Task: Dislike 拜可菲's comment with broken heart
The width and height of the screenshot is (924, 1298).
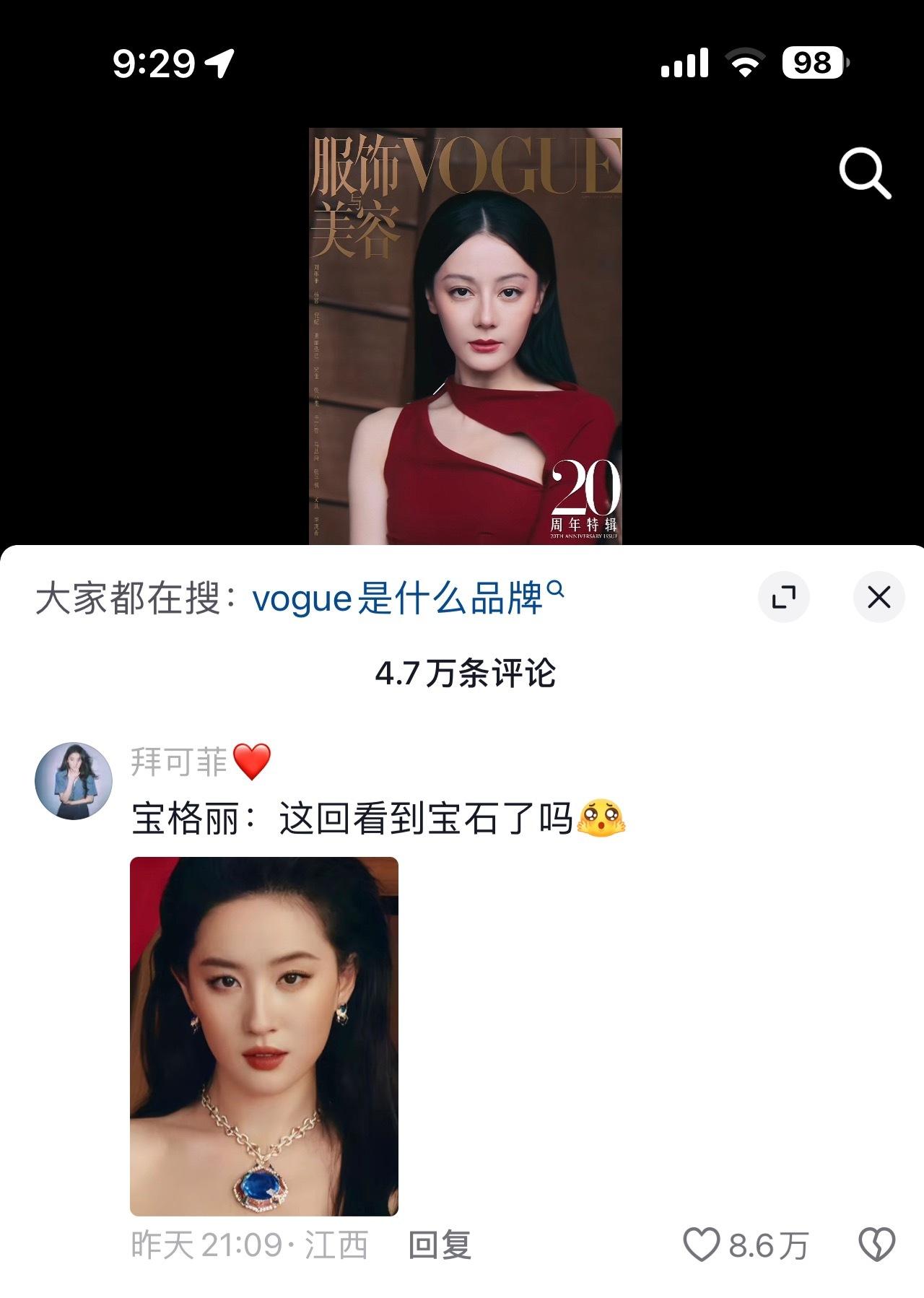Action: (x=876, y=1245)
